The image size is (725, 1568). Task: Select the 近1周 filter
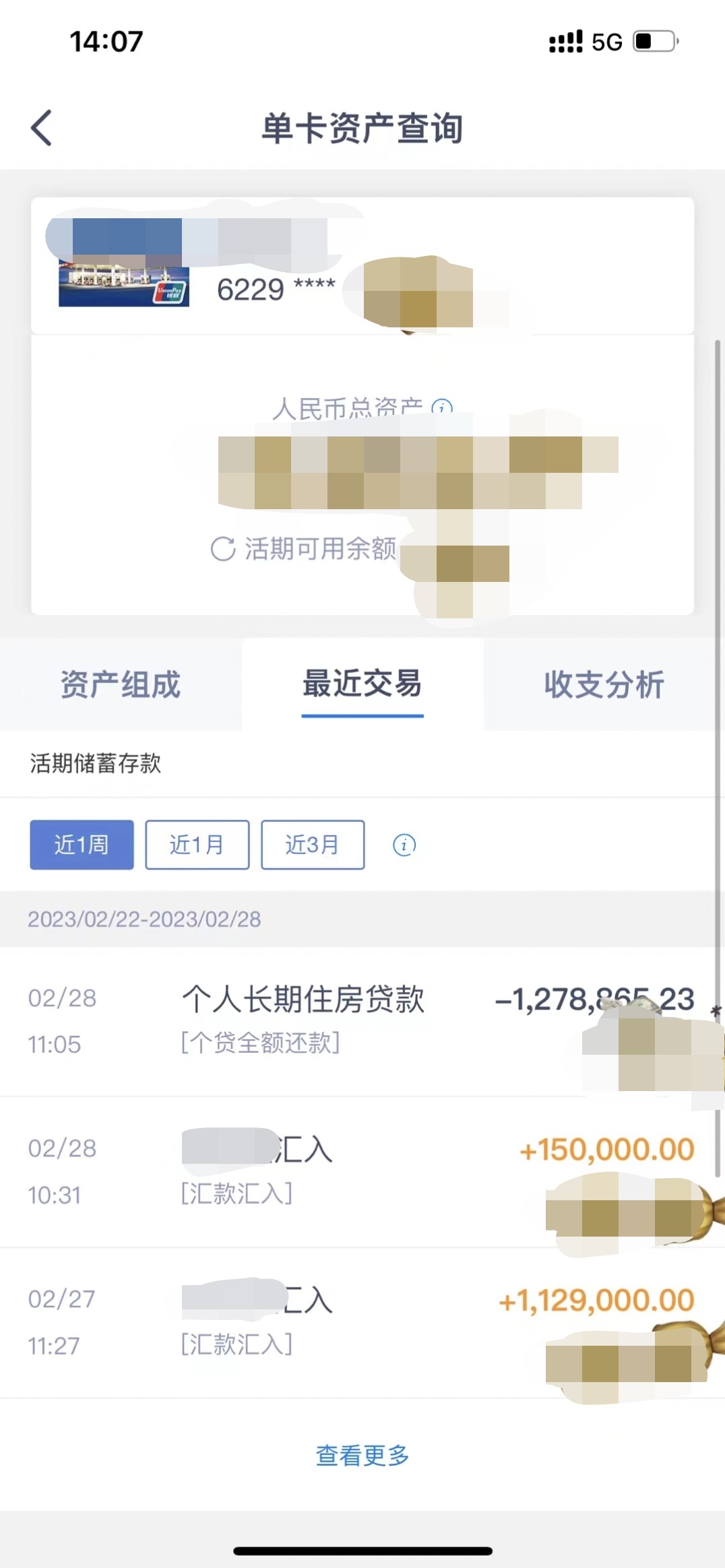82,845
